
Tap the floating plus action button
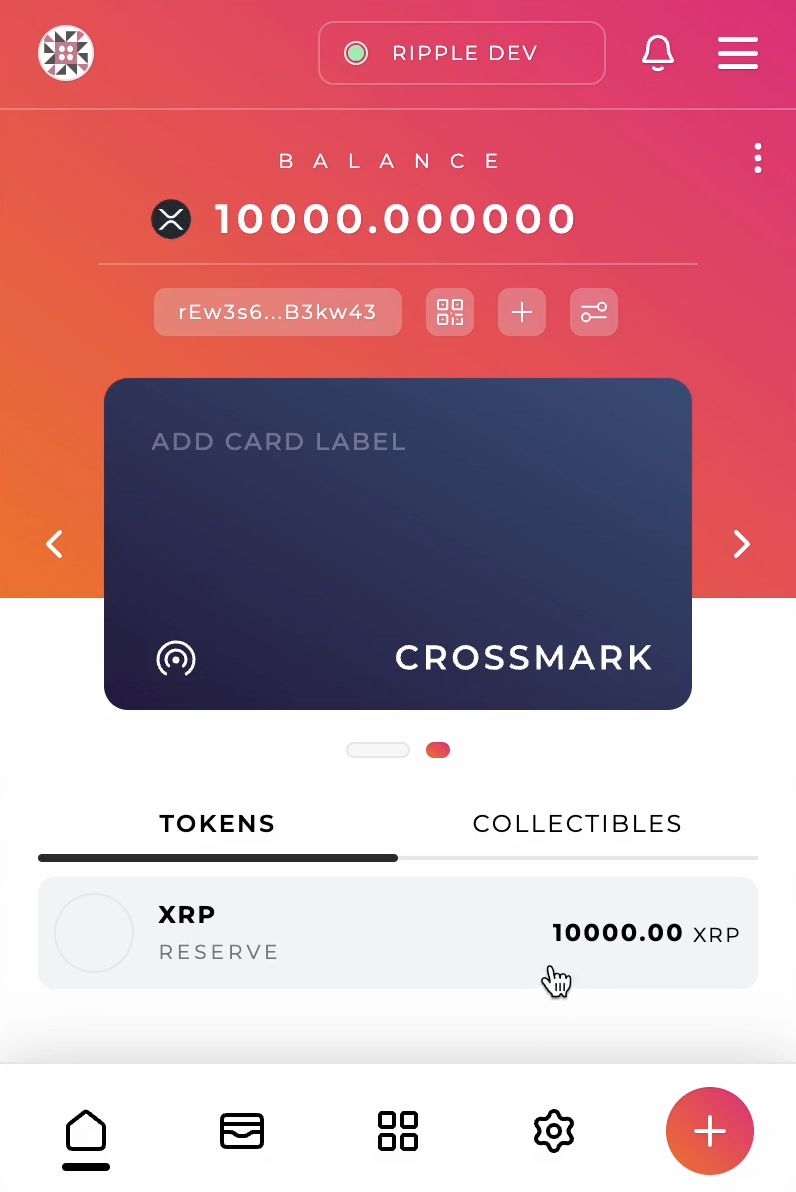710,1131
